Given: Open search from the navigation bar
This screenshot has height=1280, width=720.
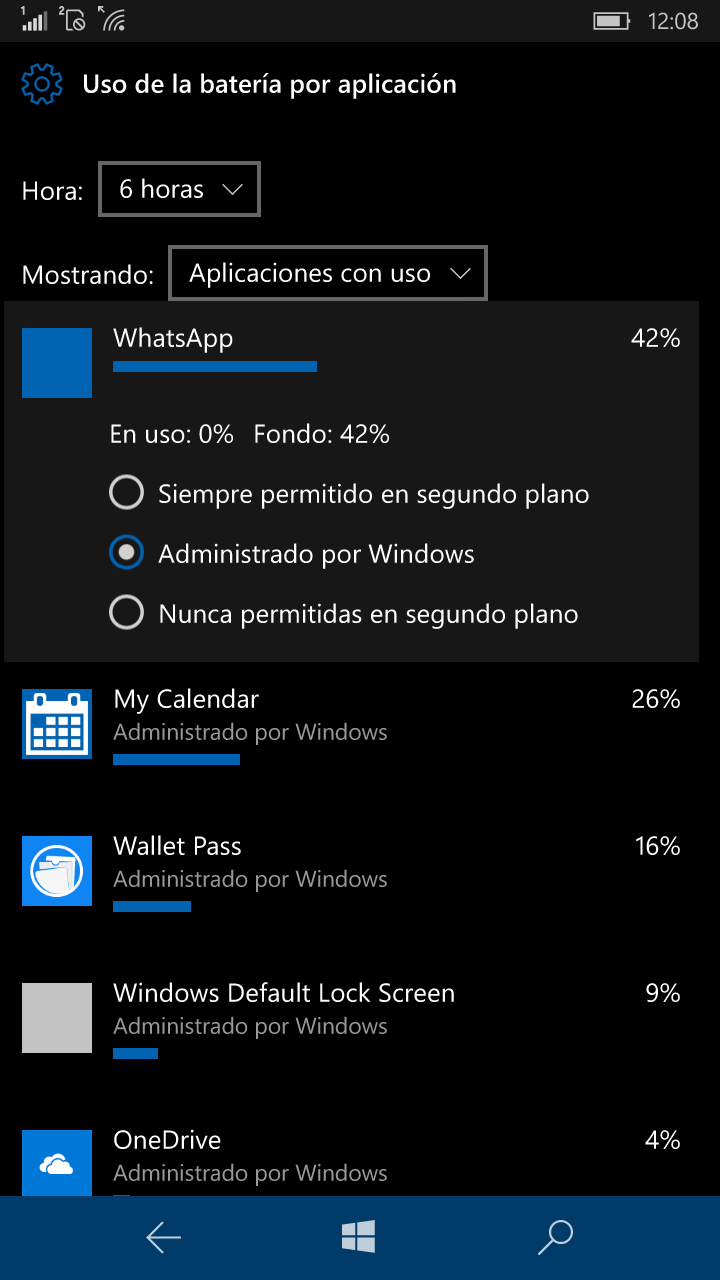Looking at the screenshot, I should point(555,1238).
